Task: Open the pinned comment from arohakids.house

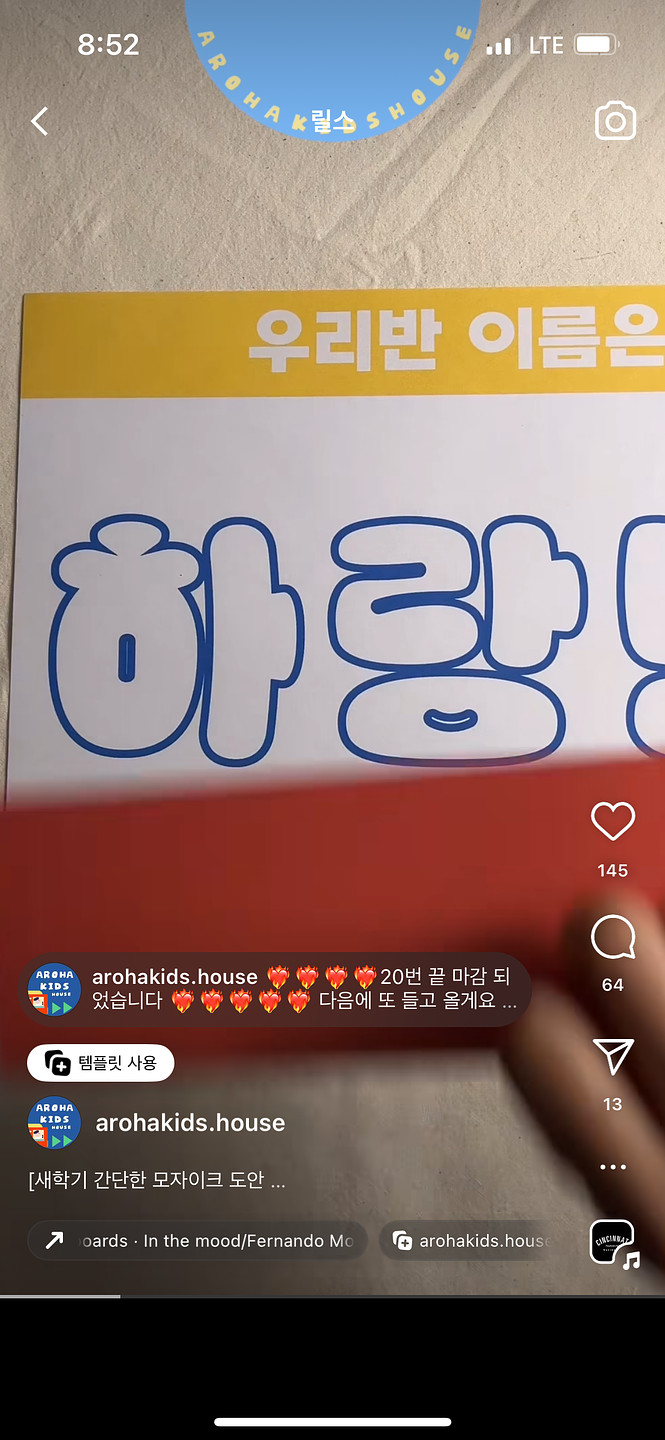Action: click(x=300, y=989)
